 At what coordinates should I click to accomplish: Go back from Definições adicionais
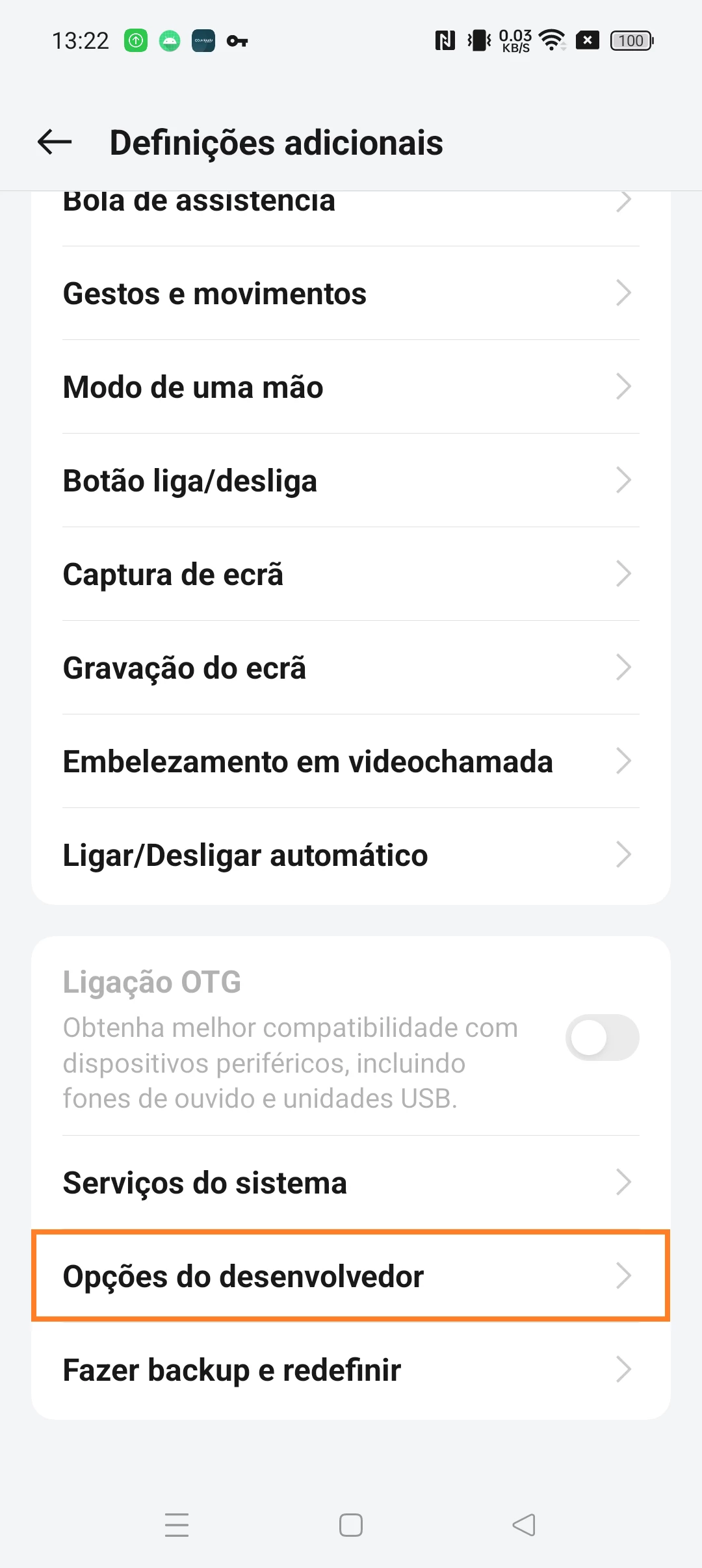pyautogui.click(x=55, y=142)
